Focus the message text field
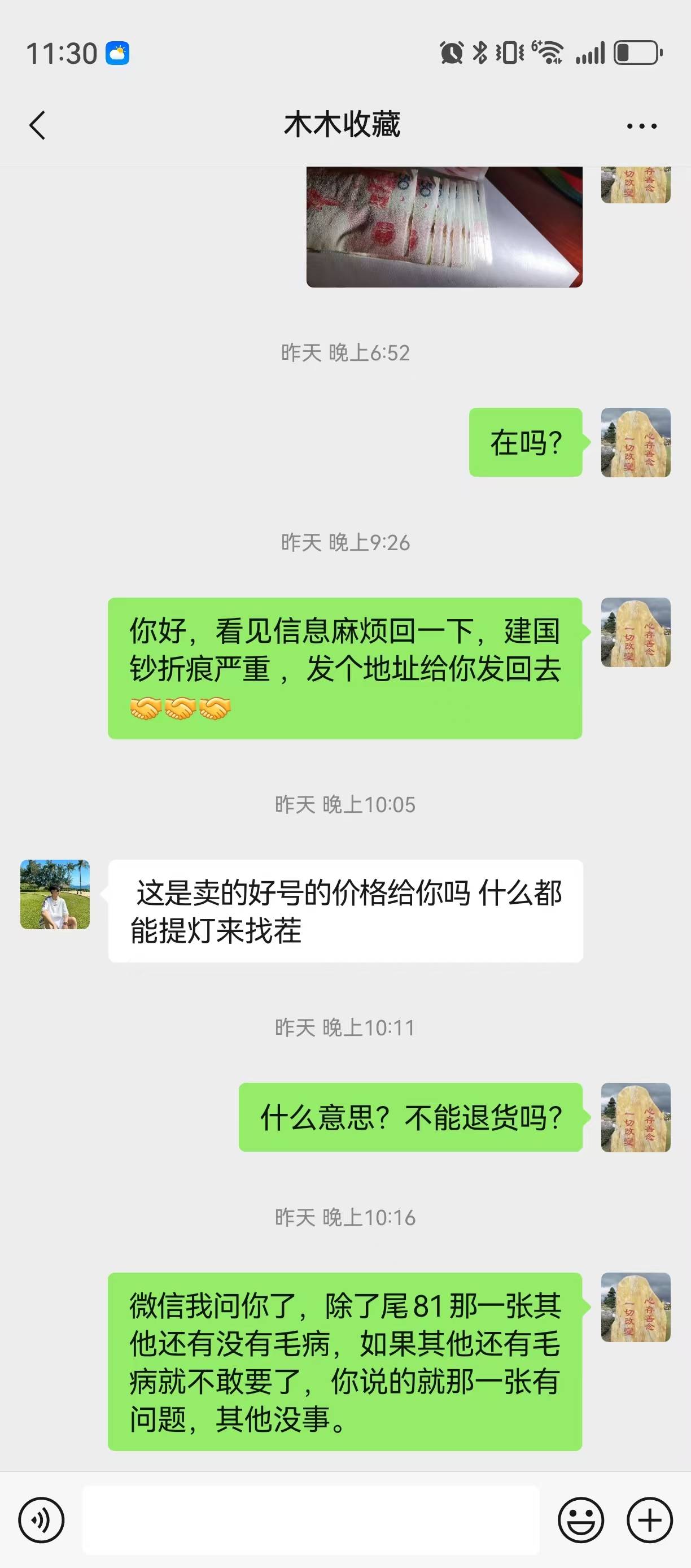The width and height of the screenshot is (691, 1568). click(311, 1520)
